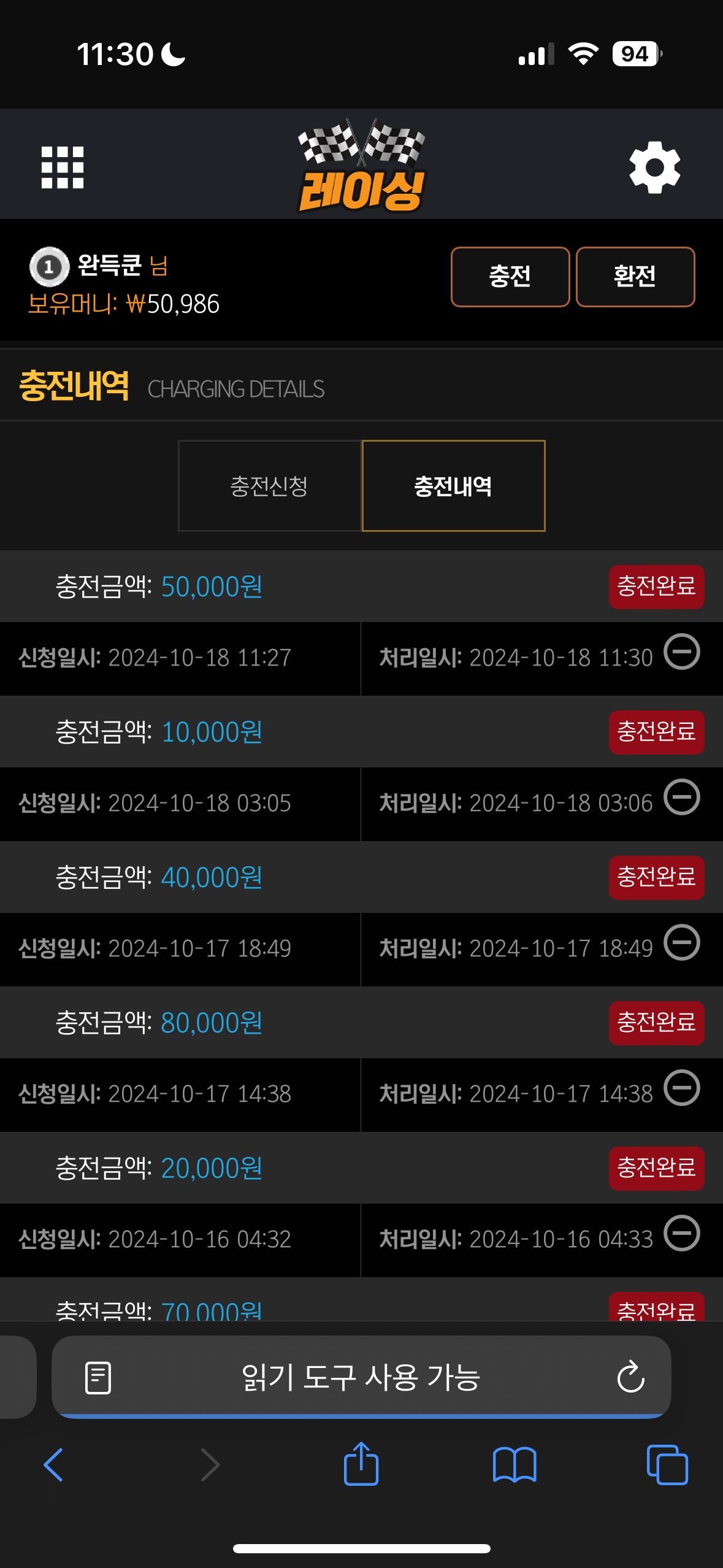Delete the 20,000원 charge entry
Viewport: 723px width, 1568px height.
[682, 1233]
